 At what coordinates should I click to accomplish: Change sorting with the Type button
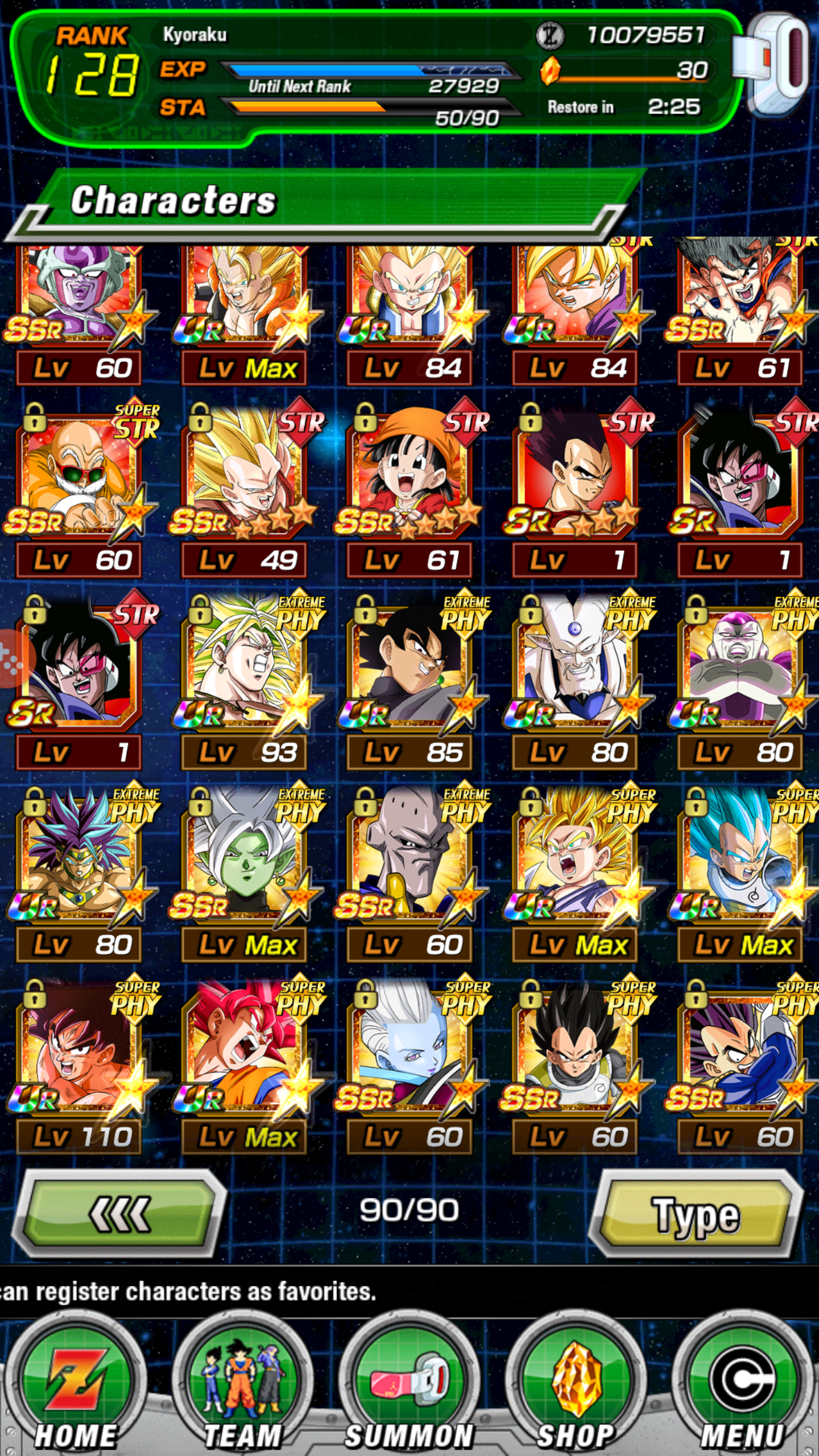(697, 1214)
